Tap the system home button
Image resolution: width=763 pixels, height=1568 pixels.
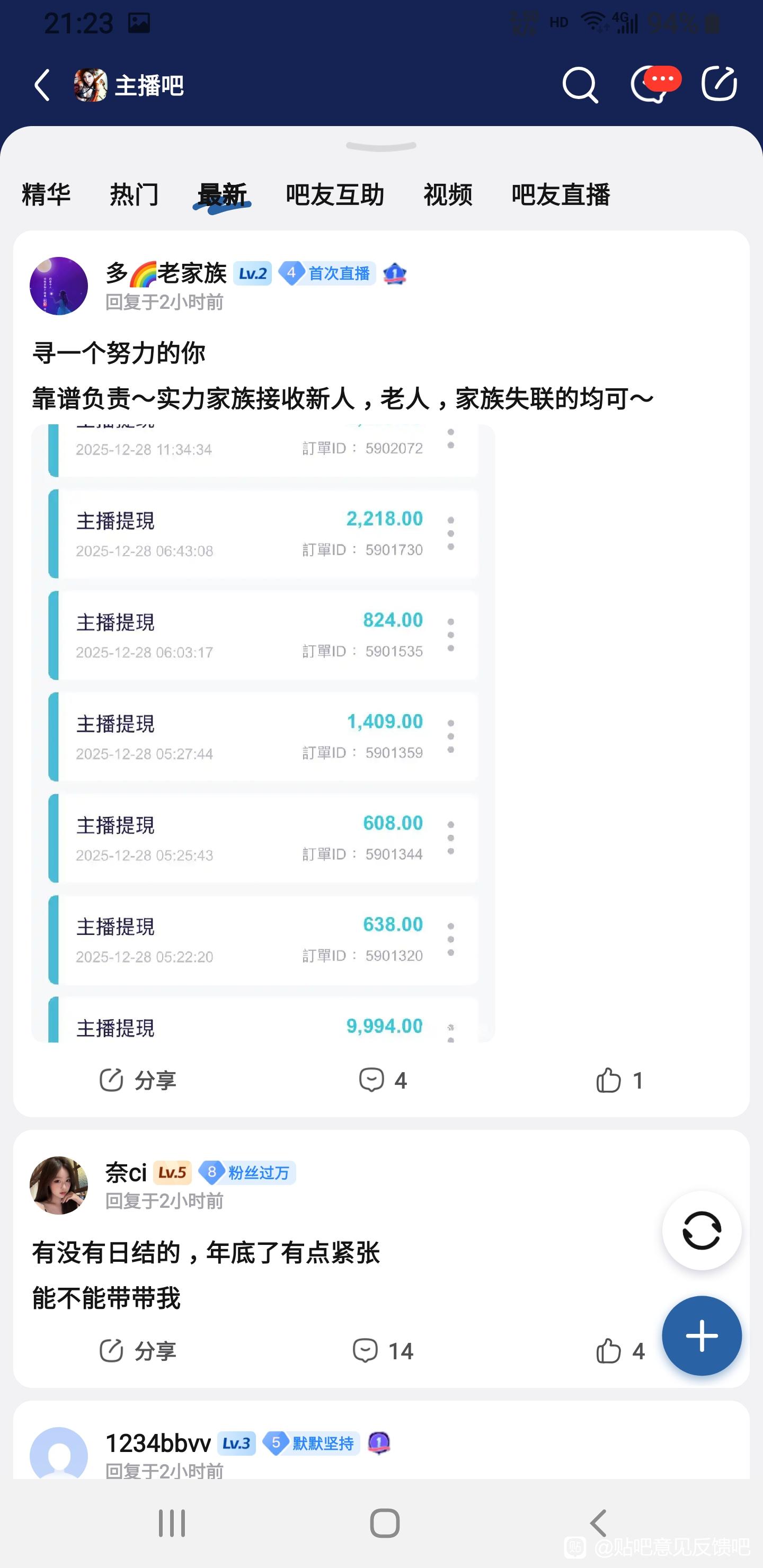[x=385, y=1523]
